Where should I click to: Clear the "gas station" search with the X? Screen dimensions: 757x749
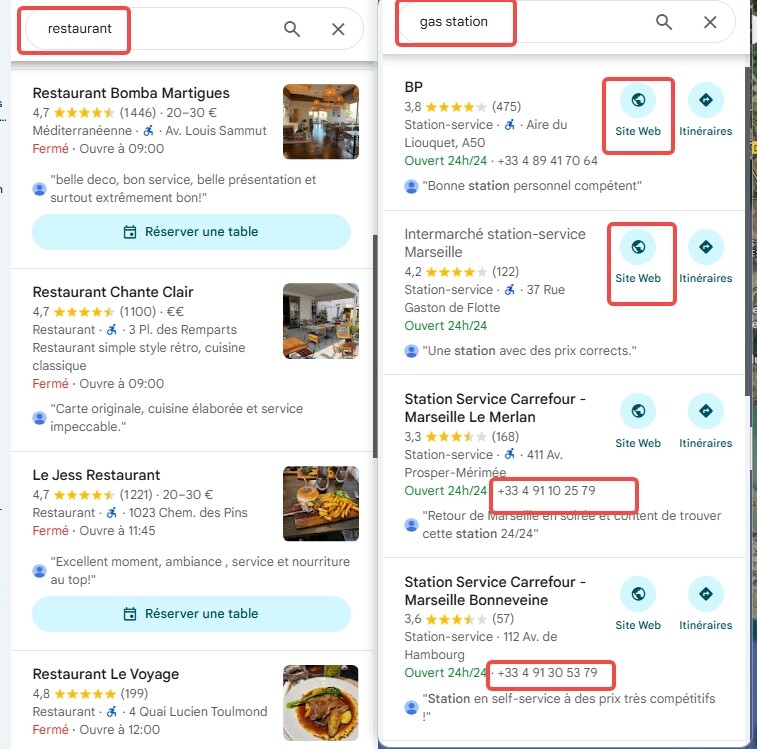(x=710, y=22)
